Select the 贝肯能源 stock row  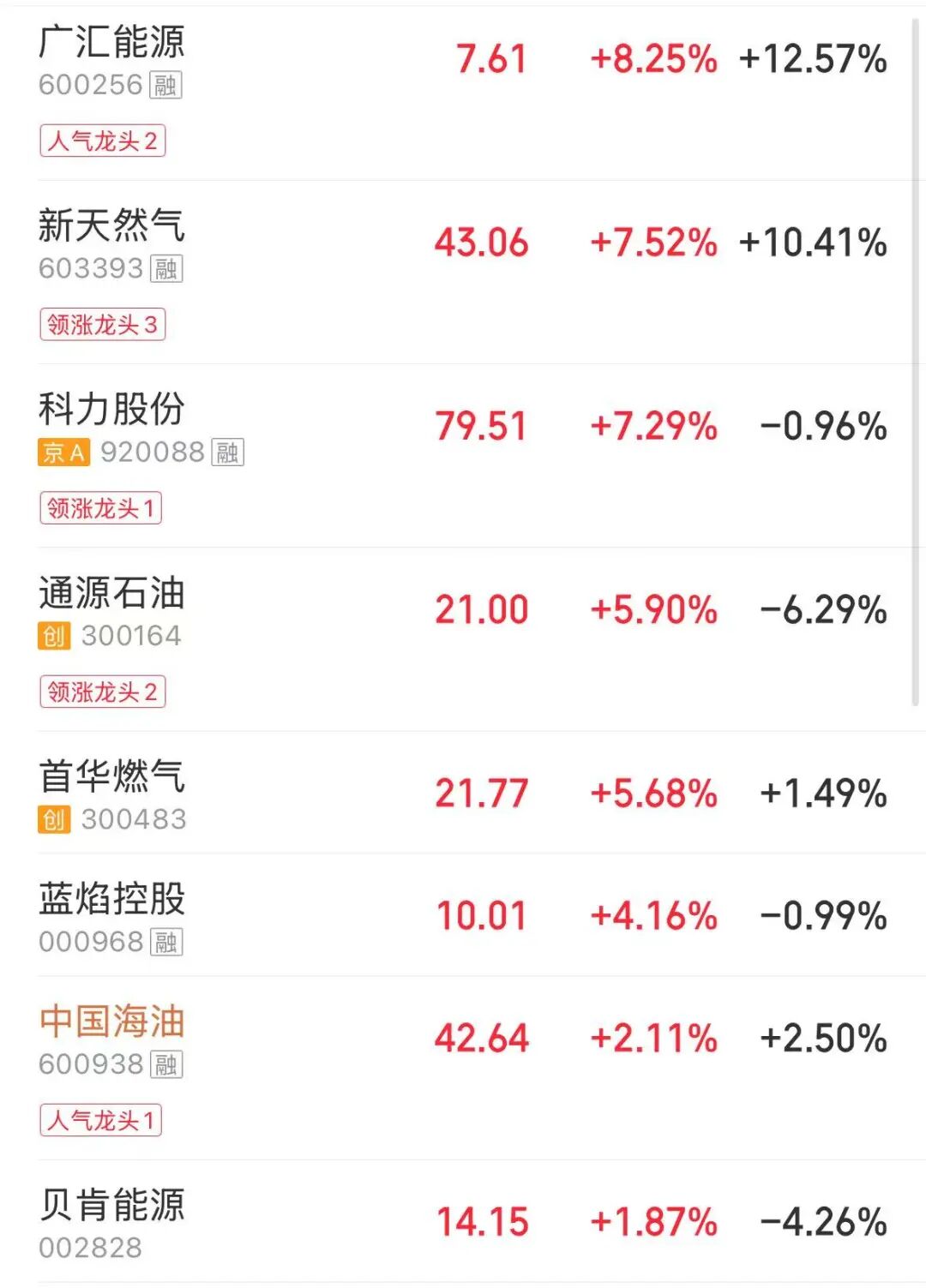[111, 1205]
